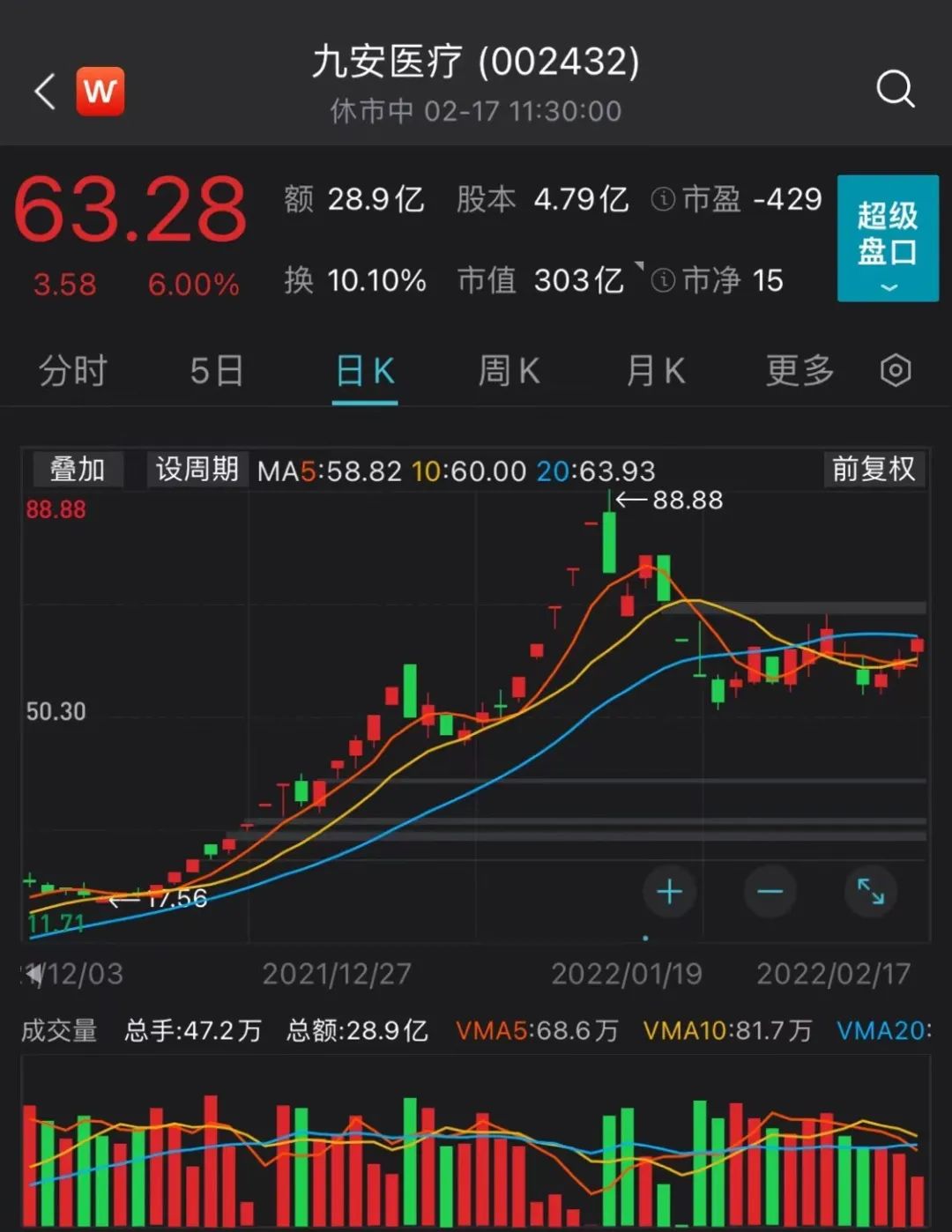
Task: Open chart settings hexagon icon
Action: point(896,371)
